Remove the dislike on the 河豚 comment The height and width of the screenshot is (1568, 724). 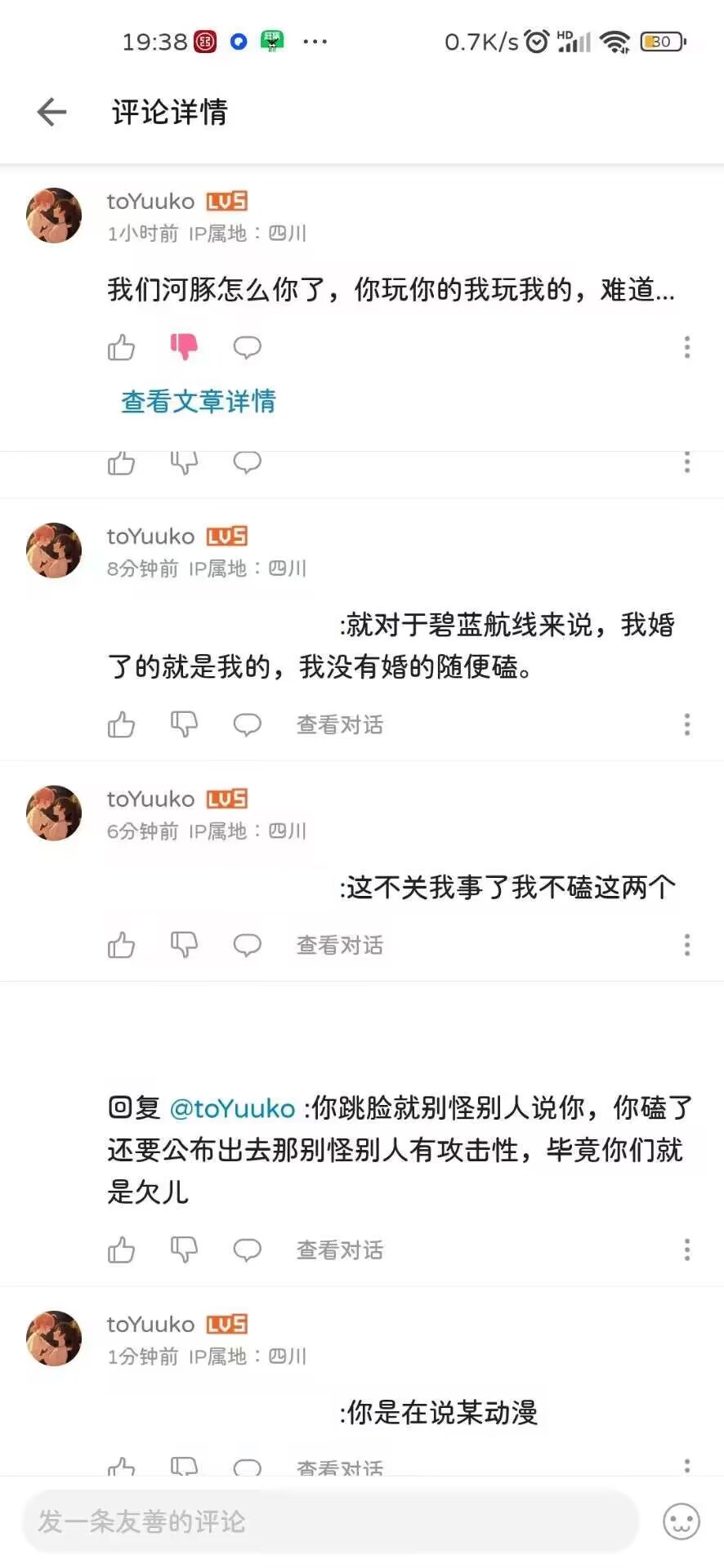[x=184, y=347]
